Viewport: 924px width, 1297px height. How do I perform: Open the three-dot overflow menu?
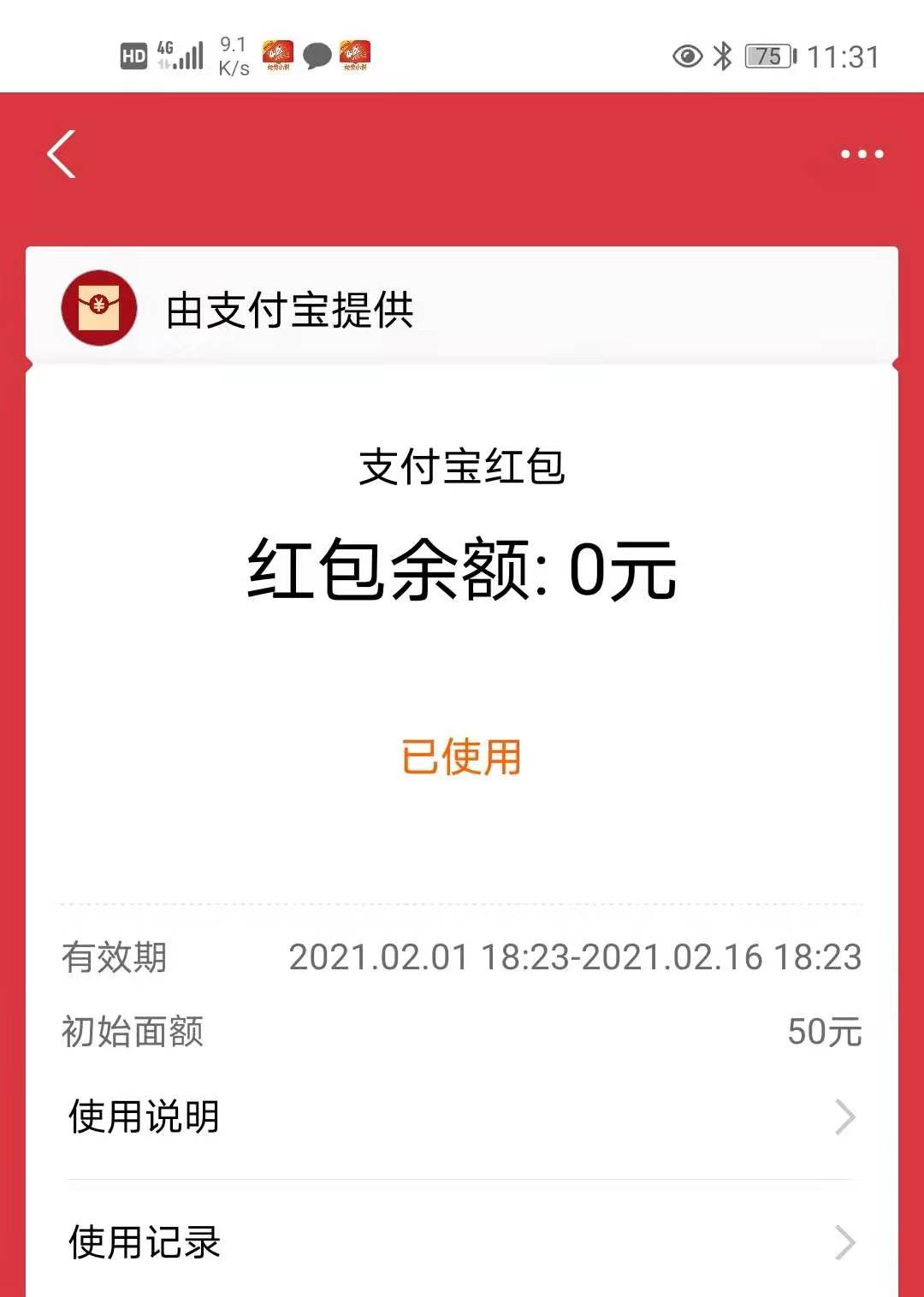pos(861,155)
